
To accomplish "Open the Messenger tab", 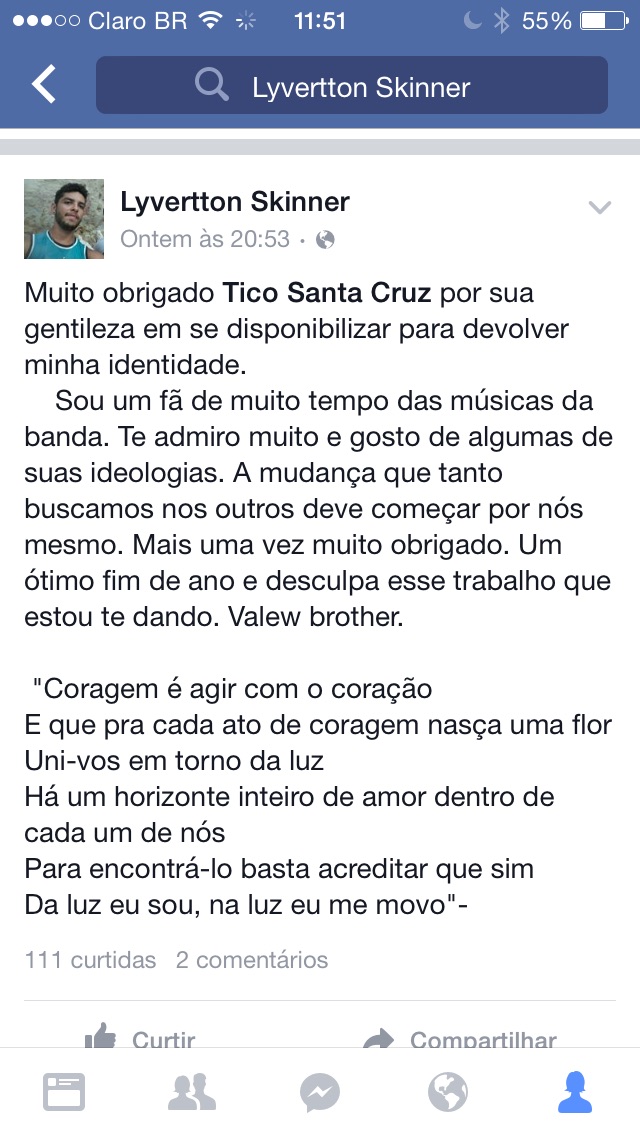I will pyautogui.click(x=320, y=1092).
